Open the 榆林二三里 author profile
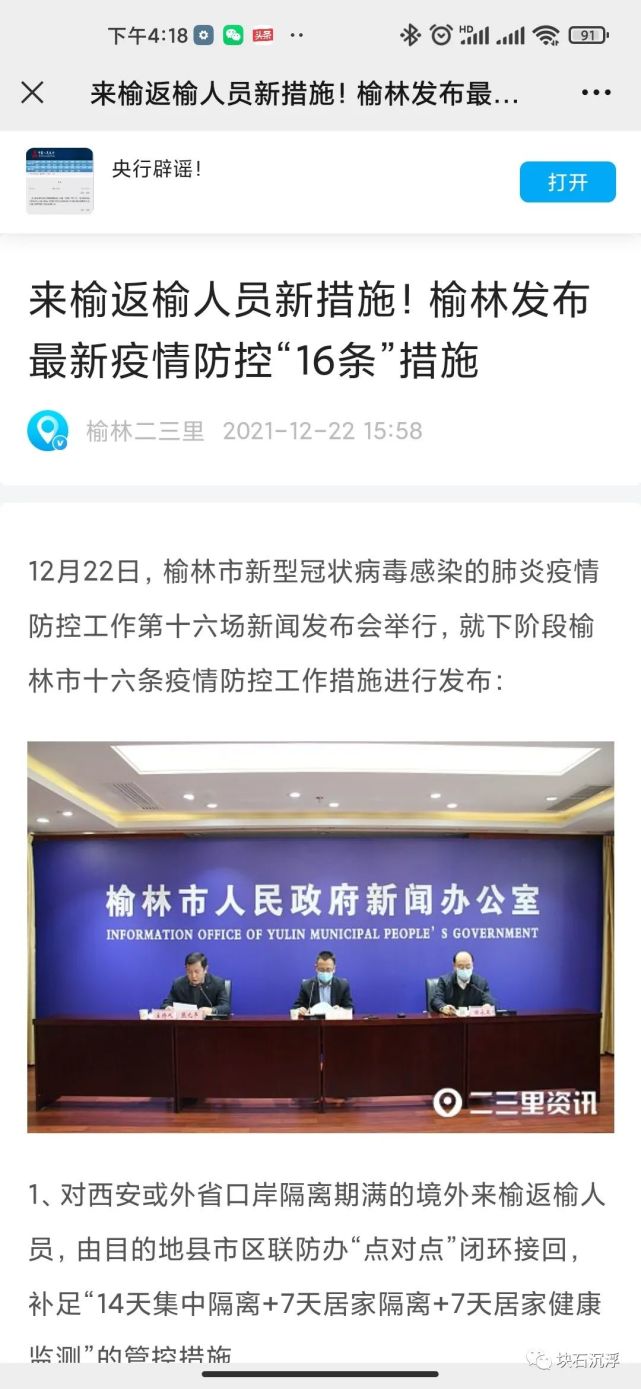 coord(144,431)
